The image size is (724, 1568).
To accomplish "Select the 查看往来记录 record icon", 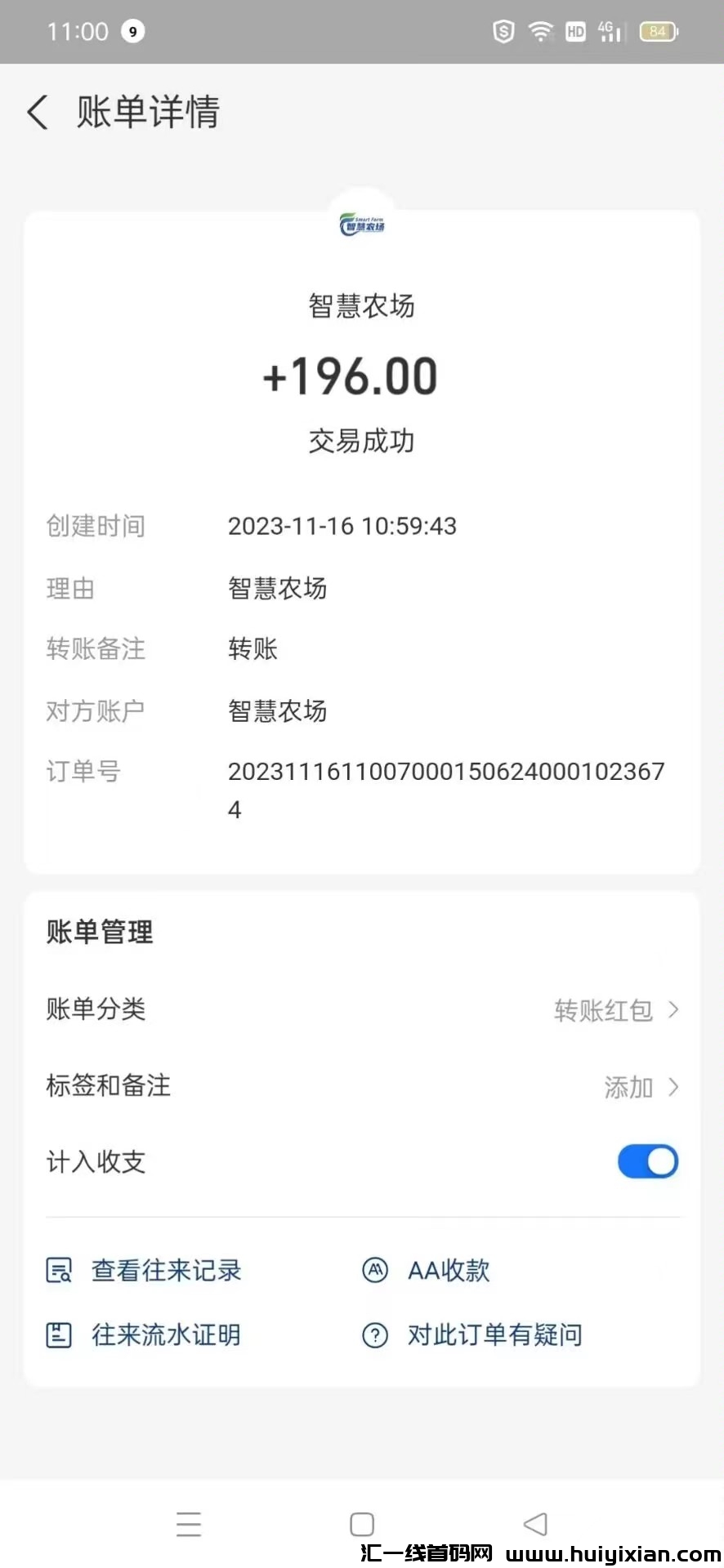I will (58, 1270).
